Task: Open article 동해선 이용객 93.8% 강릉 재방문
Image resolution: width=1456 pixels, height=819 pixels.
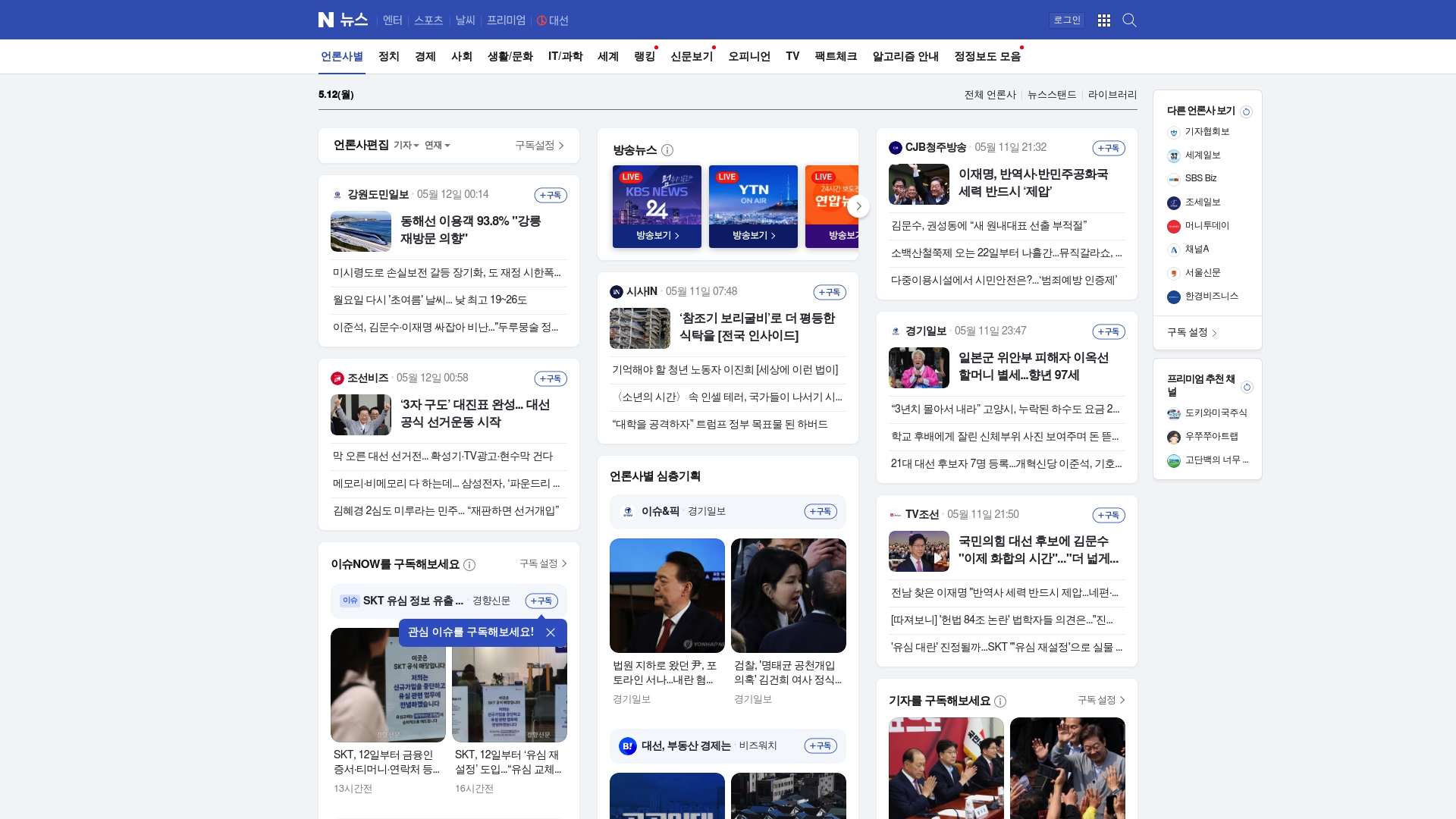Action: 470,230
